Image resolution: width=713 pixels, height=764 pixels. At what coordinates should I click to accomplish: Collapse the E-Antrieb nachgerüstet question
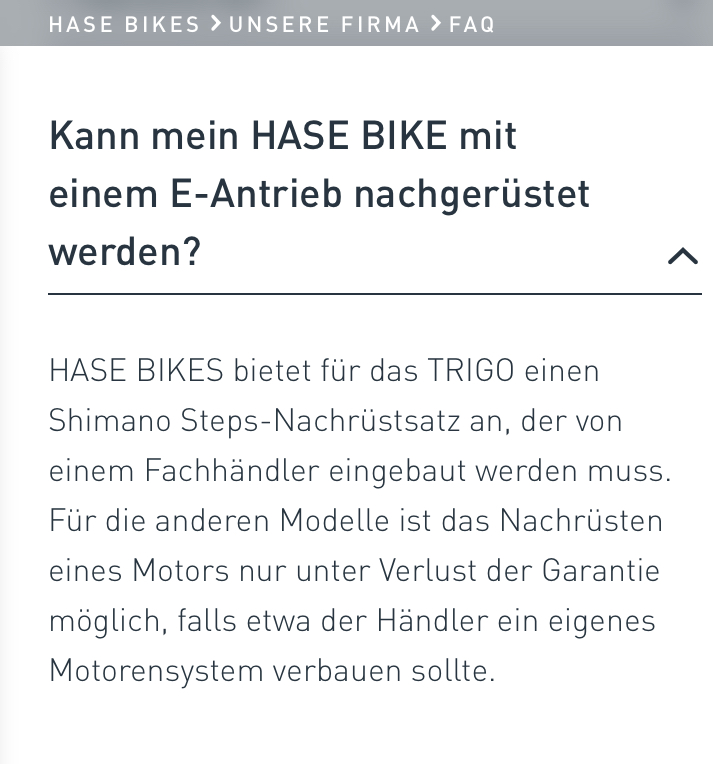pos(682,256)
